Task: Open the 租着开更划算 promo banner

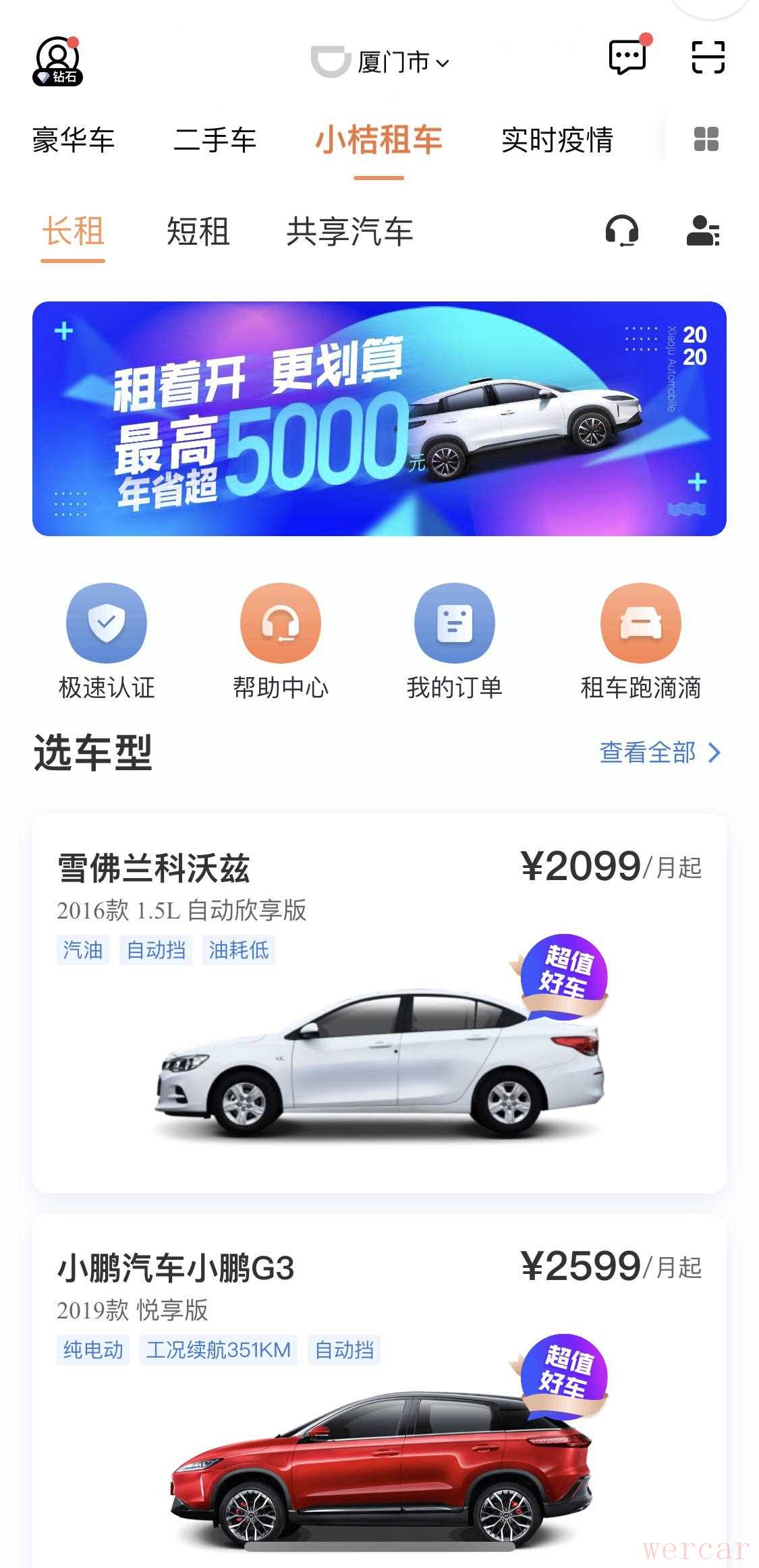Action: click(x=379, y=418)
